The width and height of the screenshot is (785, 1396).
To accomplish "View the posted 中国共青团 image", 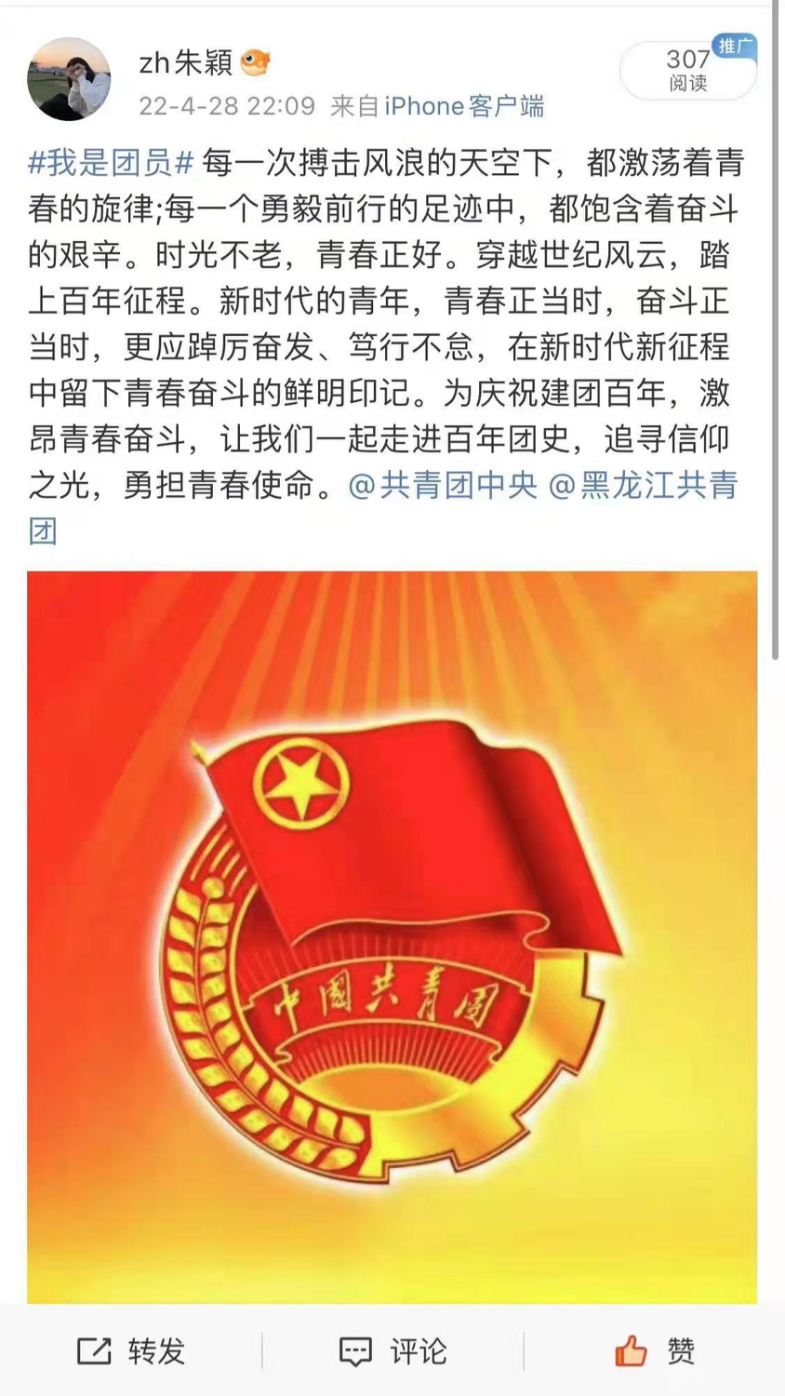I will pos(392,937).
